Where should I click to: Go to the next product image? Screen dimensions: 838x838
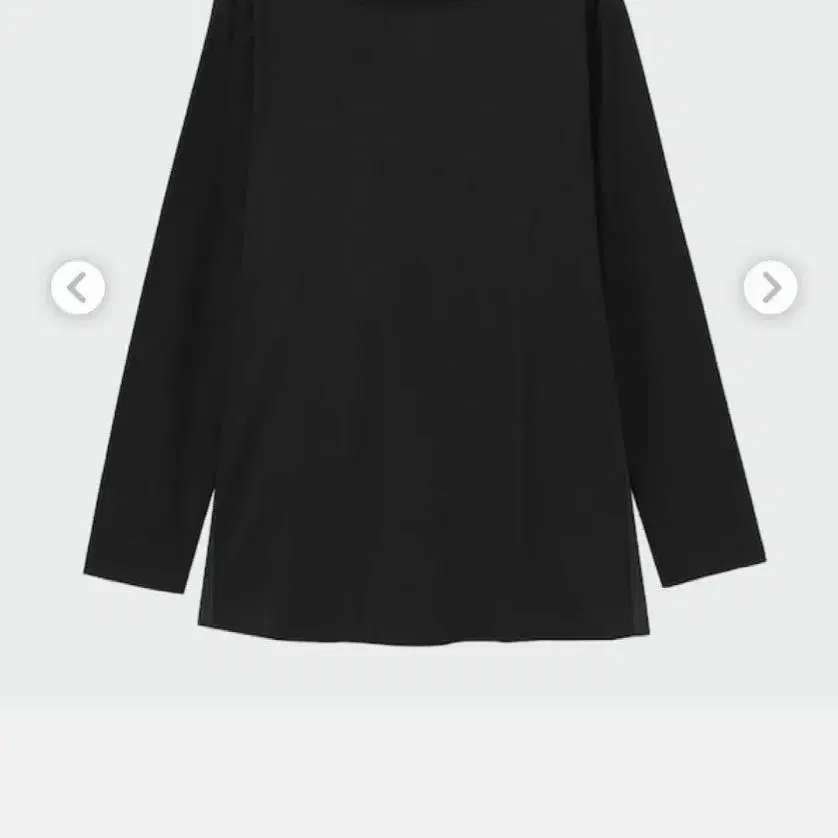pyautogui.click(x=770, y=287)
